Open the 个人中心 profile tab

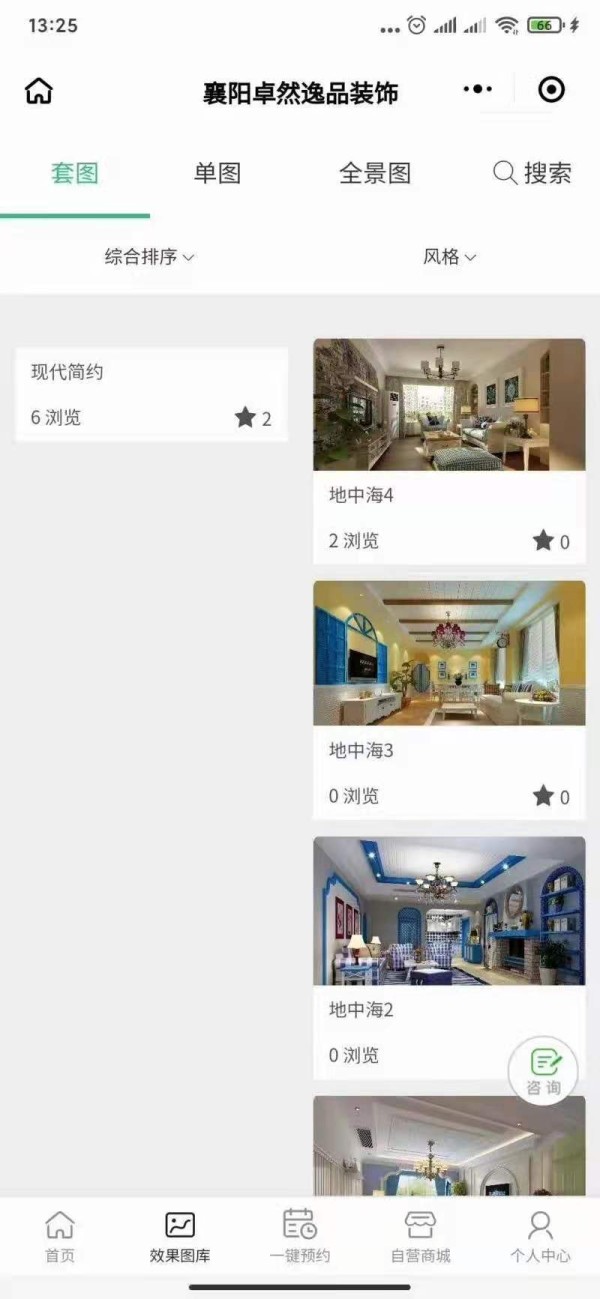(x=540, y=1236)
